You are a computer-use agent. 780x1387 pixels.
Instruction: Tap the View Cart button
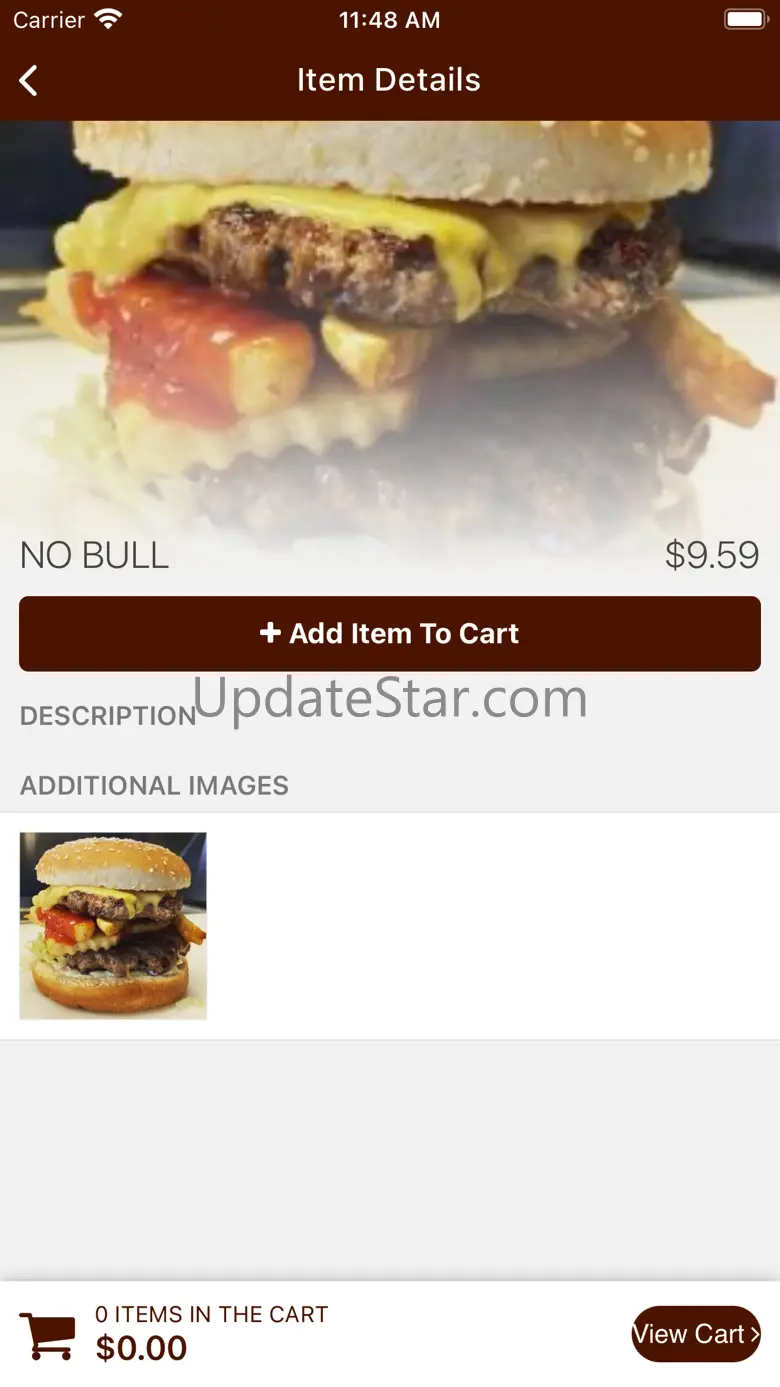(696, 1334)
